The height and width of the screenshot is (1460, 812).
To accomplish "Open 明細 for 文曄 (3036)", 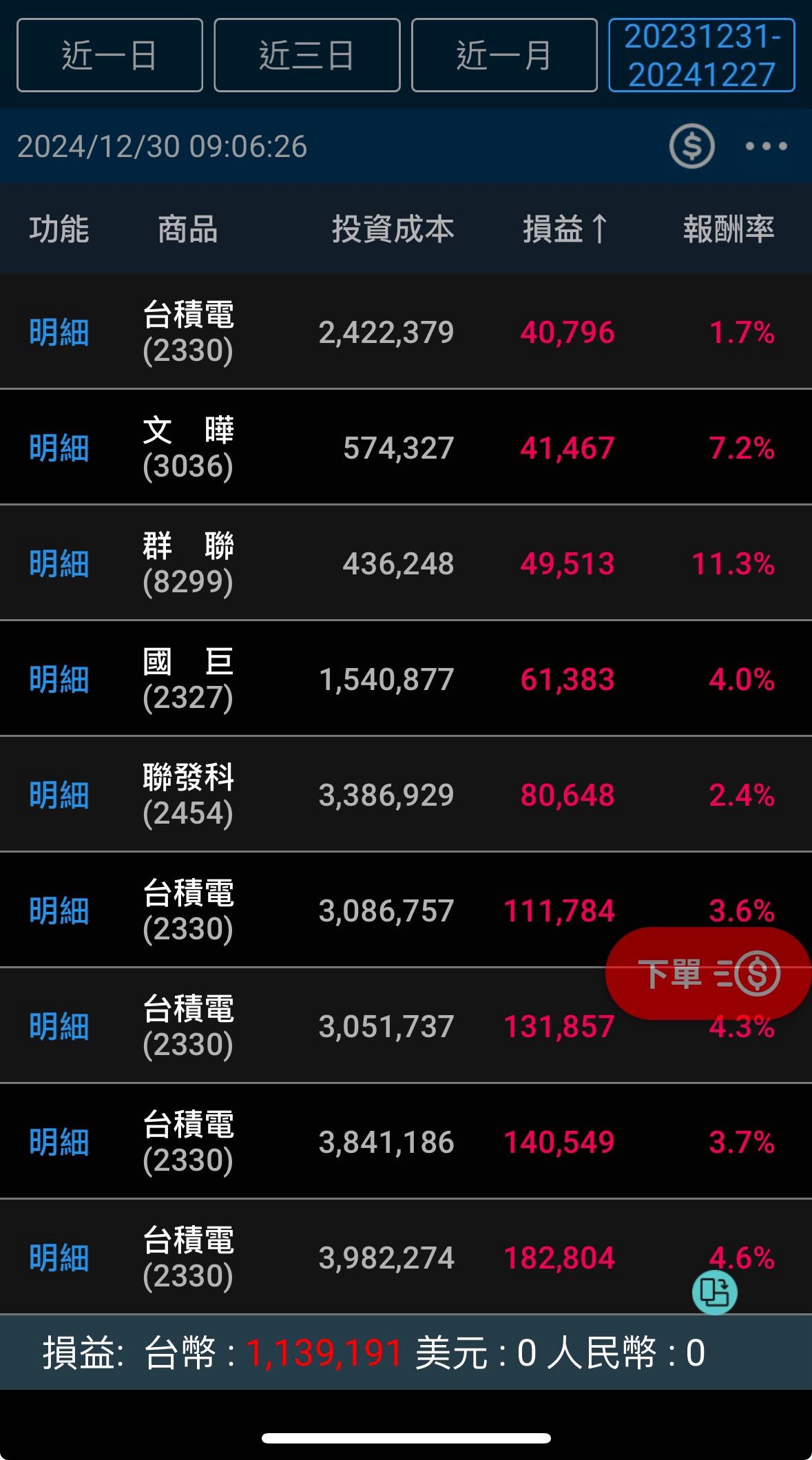I will point(59,448).
